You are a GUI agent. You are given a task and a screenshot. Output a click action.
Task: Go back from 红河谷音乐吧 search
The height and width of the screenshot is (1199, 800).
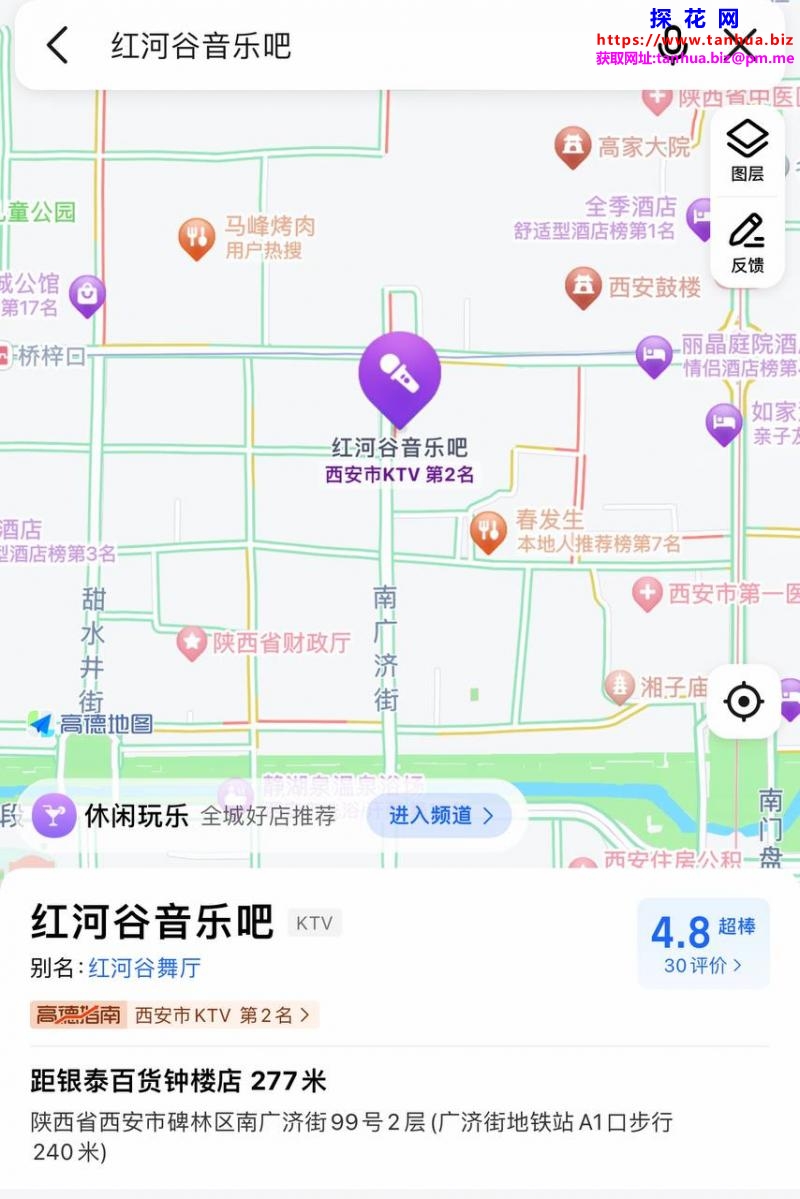click(x=58, y=46)
